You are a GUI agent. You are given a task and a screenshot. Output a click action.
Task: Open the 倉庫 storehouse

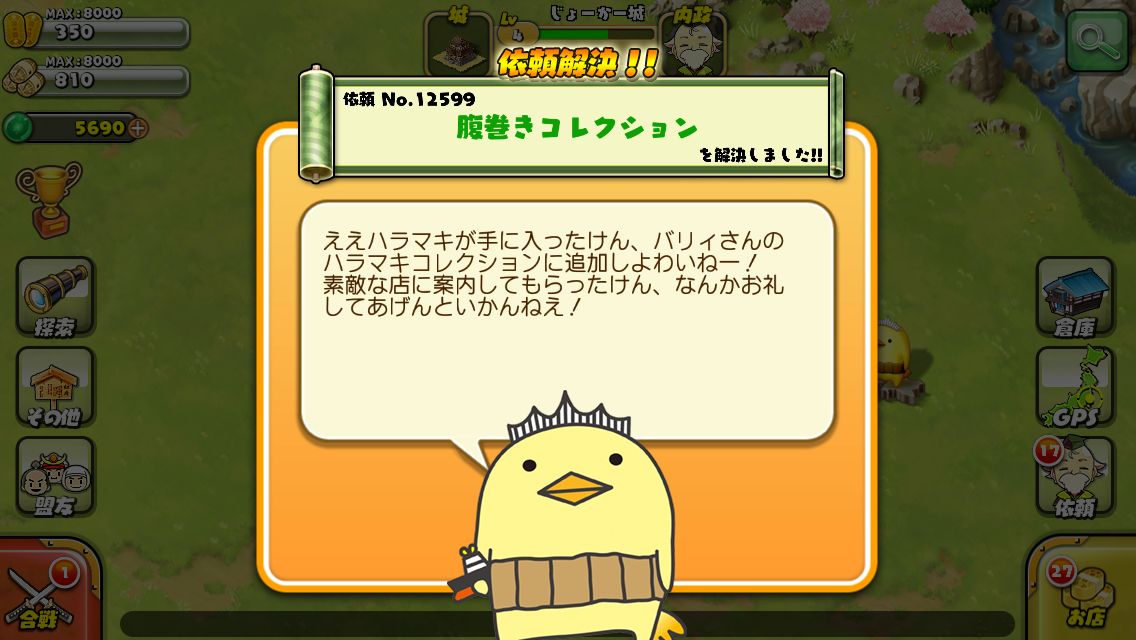point(1074,296)
